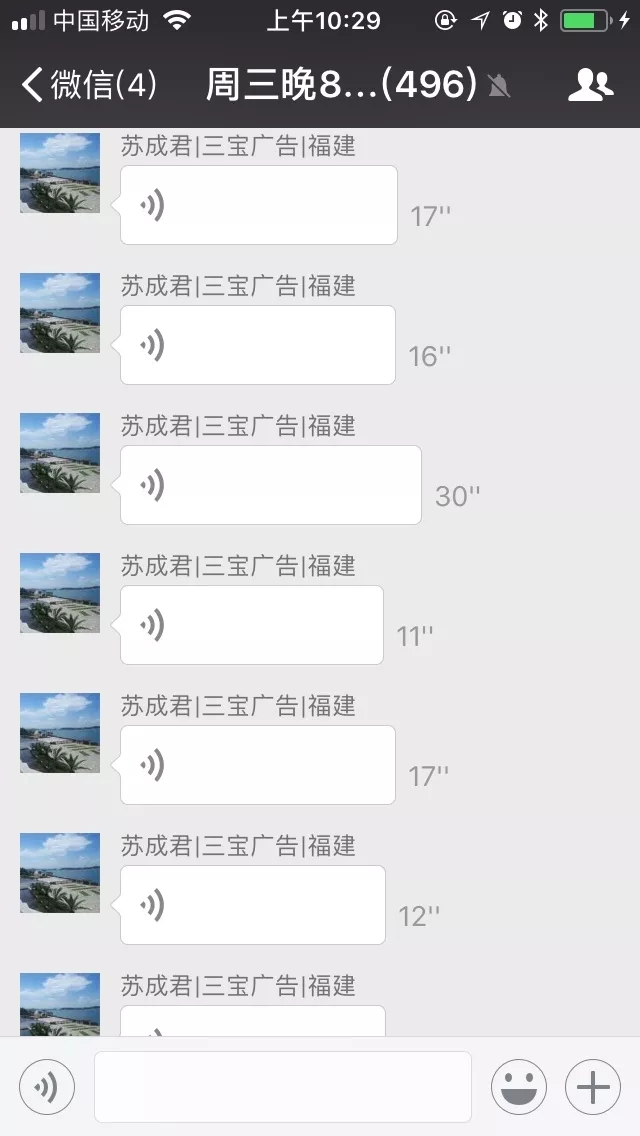Open the emoji sticker panel
Viewport: 640px width, 1136px height.
(x=518, y=1086)
